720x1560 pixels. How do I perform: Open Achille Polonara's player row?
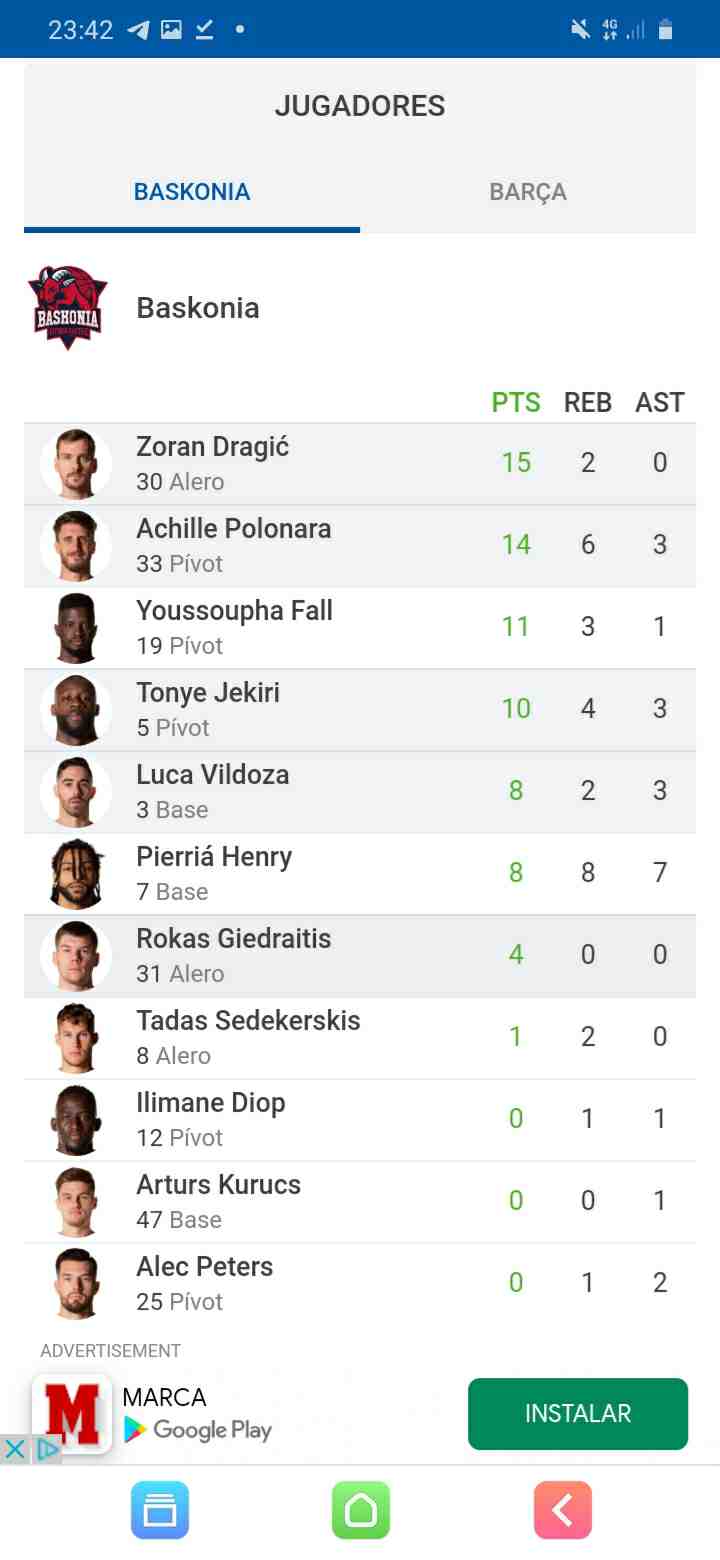(x=360, y=546)
